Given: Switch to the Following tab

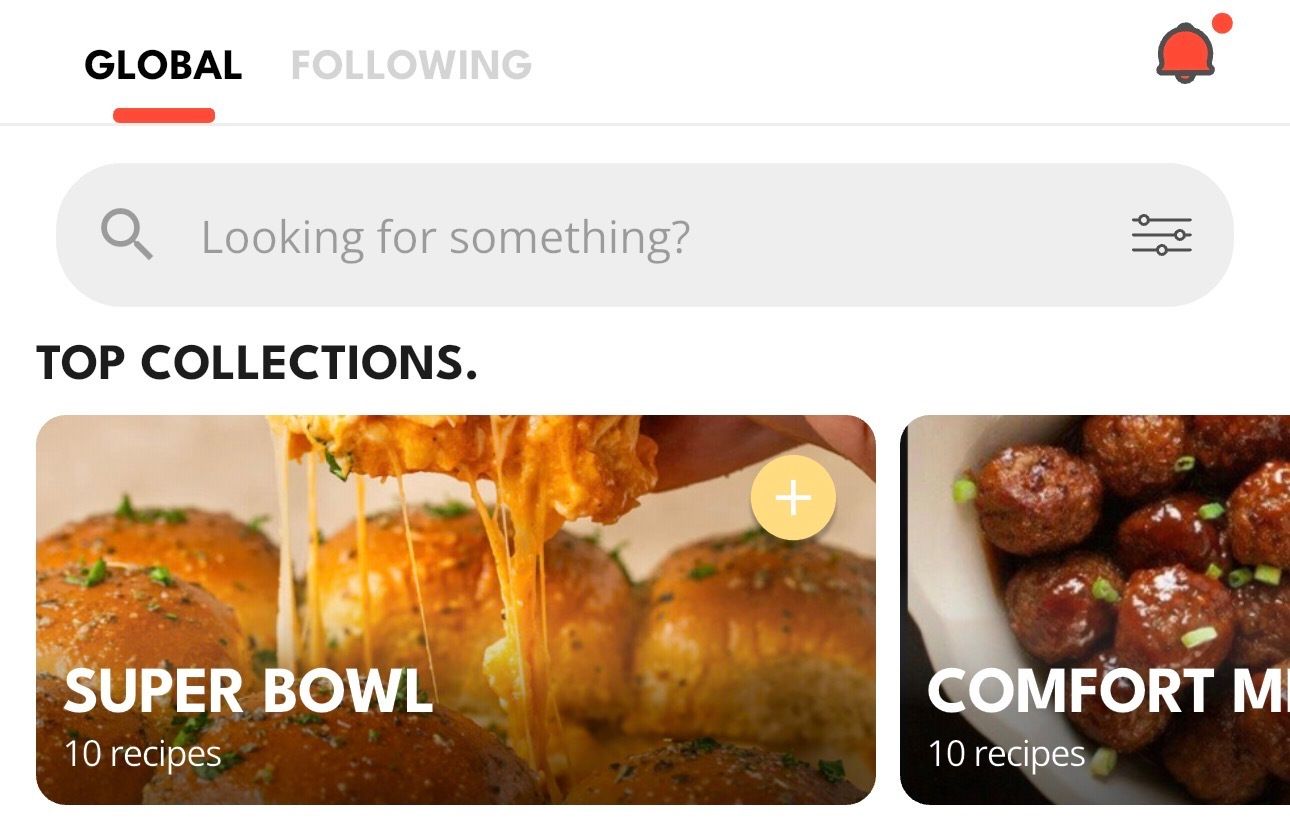Looking at the screenshot, I should [411, 66].
